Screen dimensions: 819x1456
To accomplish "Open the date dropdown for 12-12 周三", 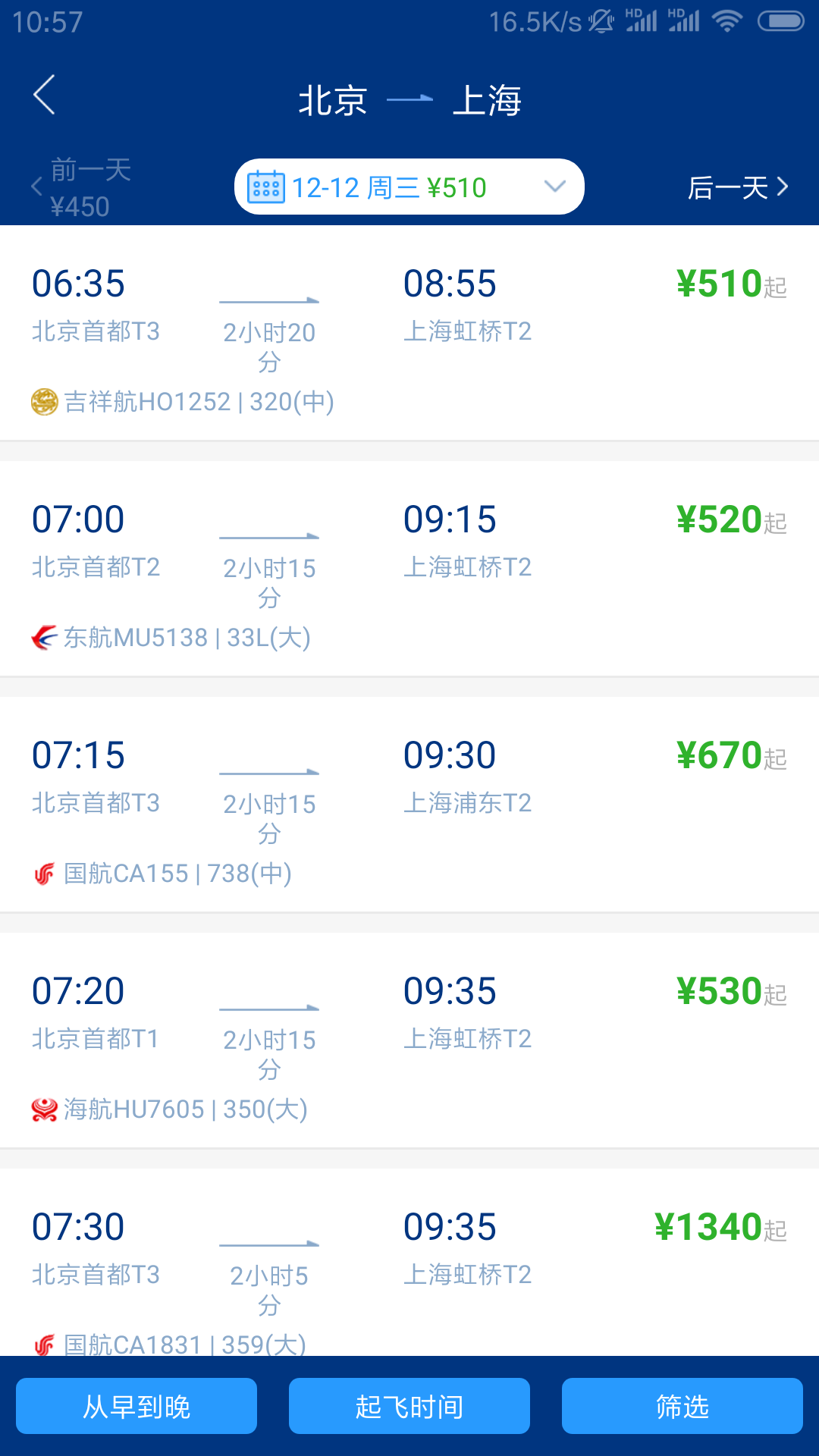I will pyautogui.click(x=554, y=186).
